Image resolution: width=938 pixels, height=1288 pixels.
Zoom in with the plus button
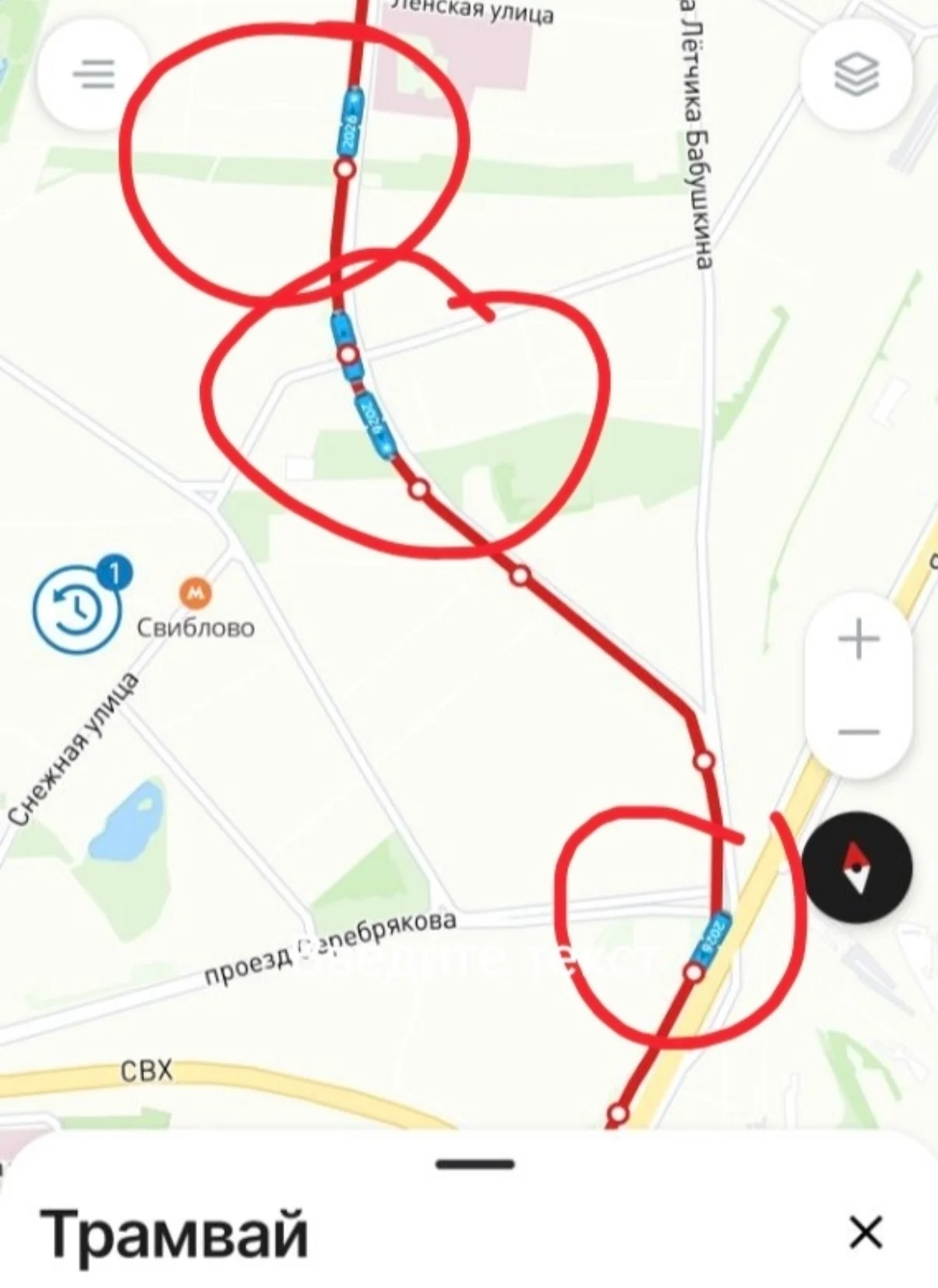pos(858,639)
